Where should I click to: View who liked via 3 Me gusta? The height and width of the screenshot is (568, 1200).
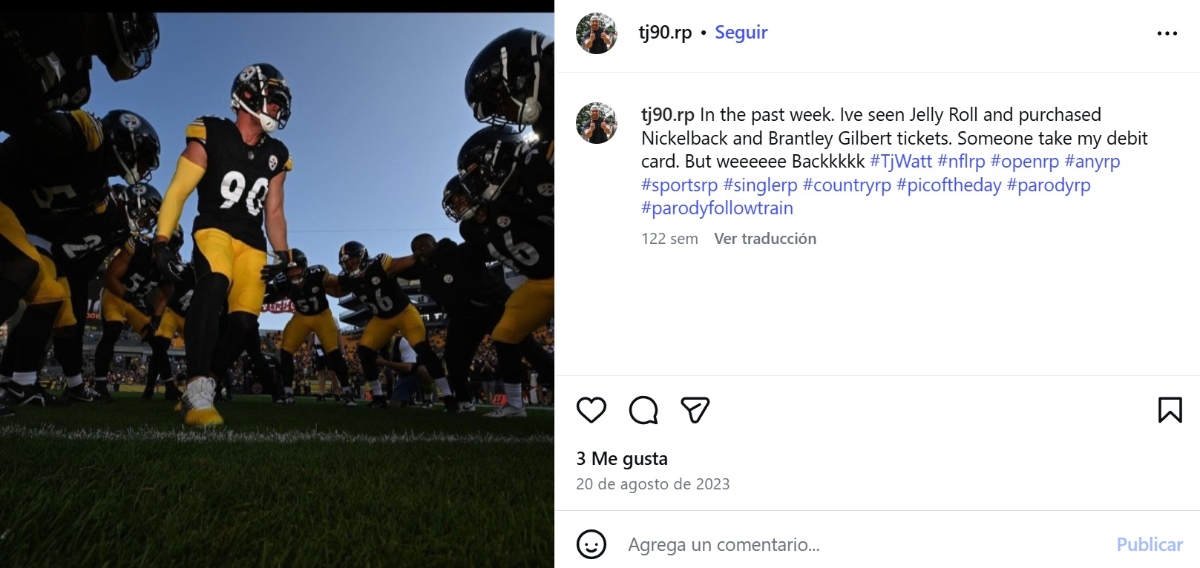[622, 459]
